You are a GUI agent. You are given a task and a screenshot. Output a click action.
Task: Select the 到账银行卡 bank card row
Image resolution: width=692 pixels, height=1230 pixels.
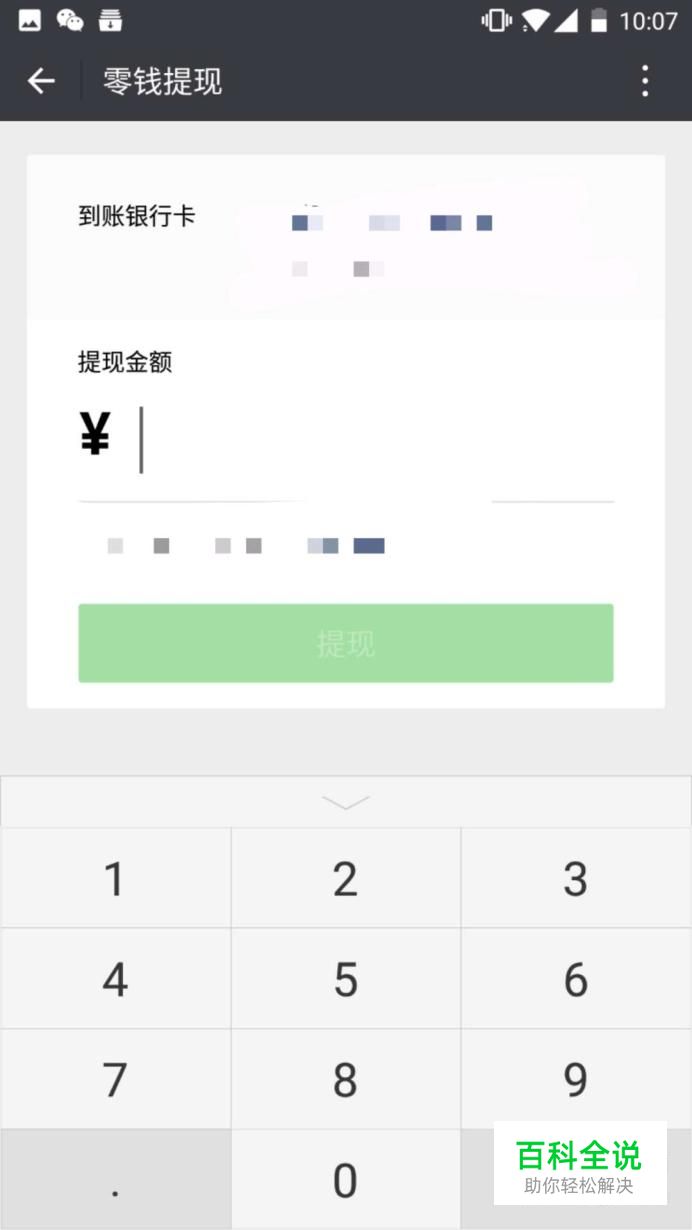(x=345, y=238)
